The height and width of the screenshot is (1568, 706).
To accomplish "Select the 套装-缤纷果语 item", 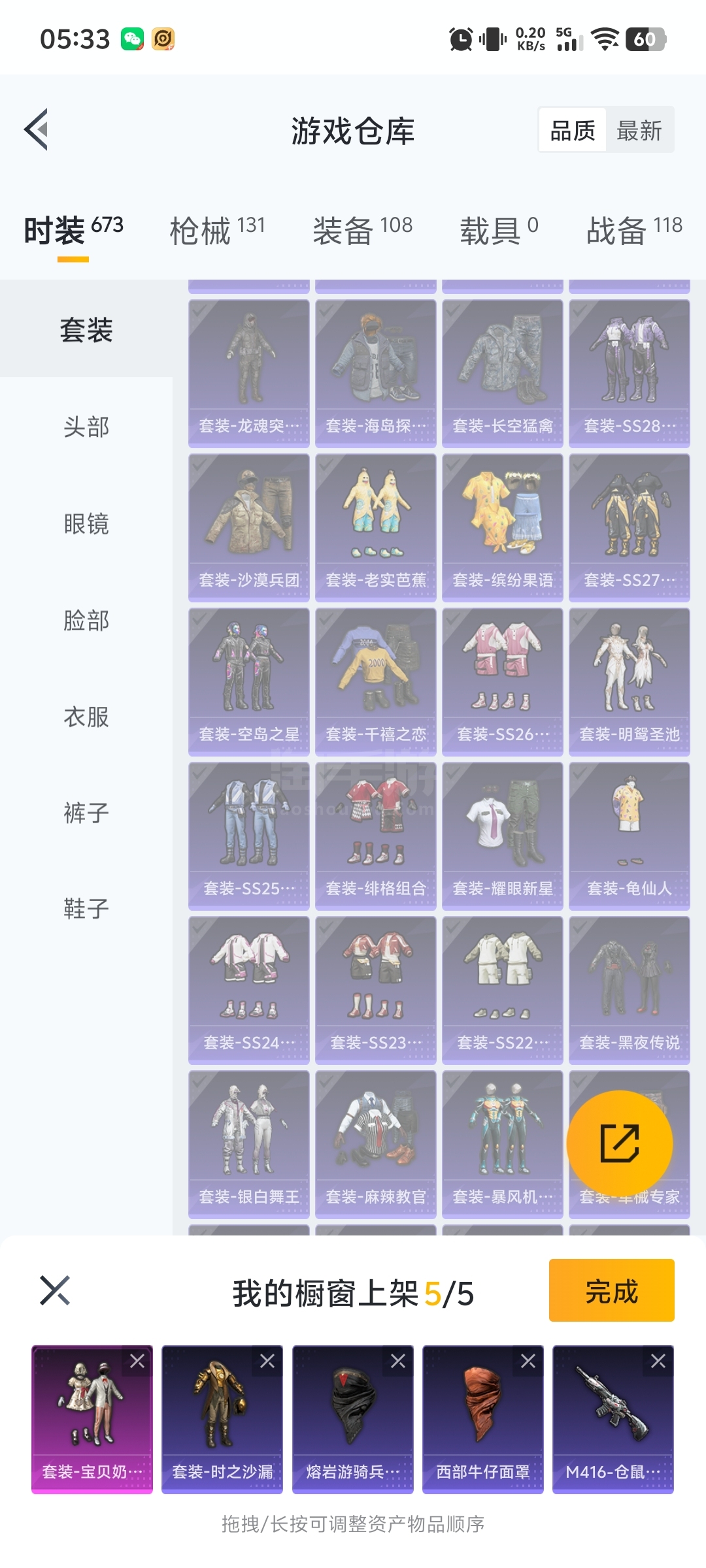I will coord(503,528).
